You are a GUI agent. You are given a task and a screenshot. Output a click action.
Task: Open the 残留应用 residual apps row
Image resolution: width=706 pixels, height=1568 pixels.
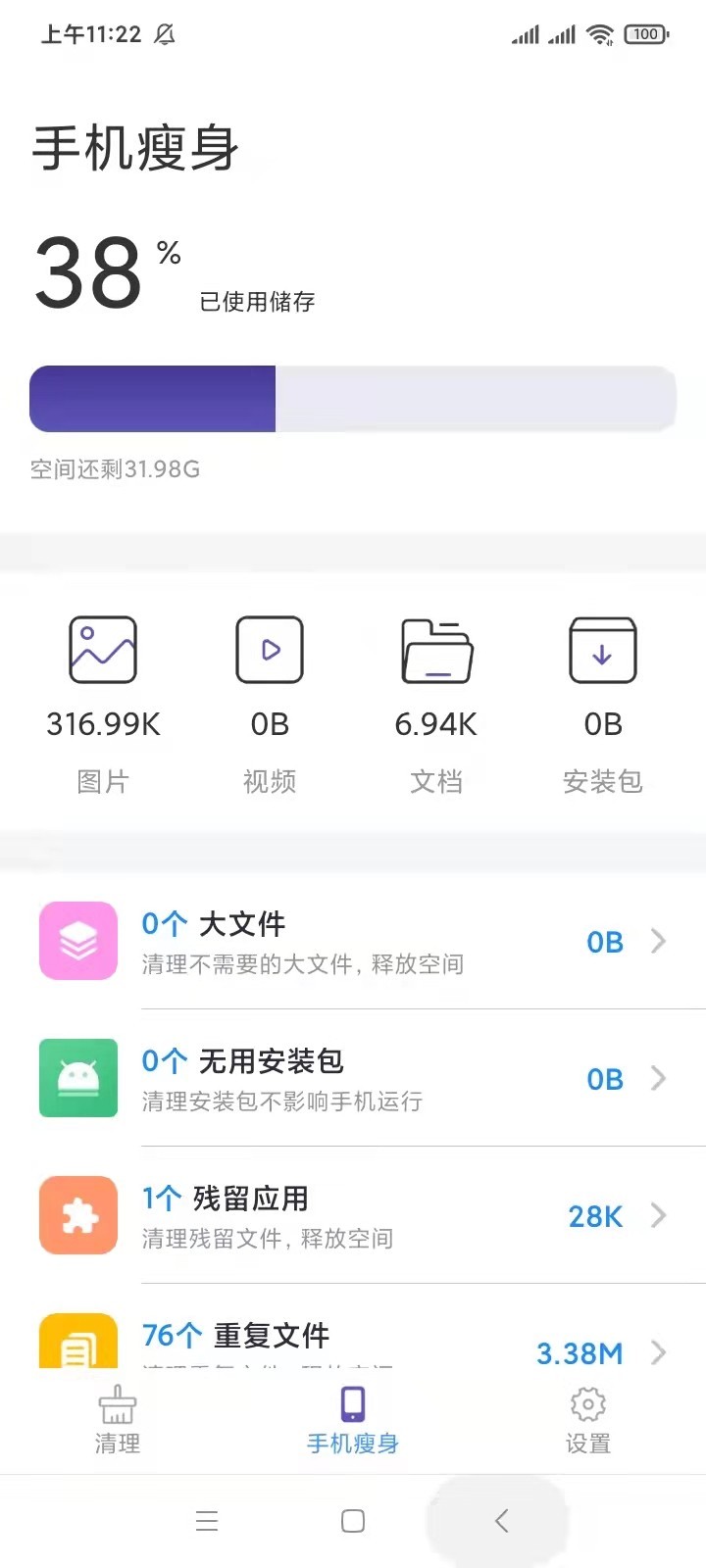tap(353, 1216)
